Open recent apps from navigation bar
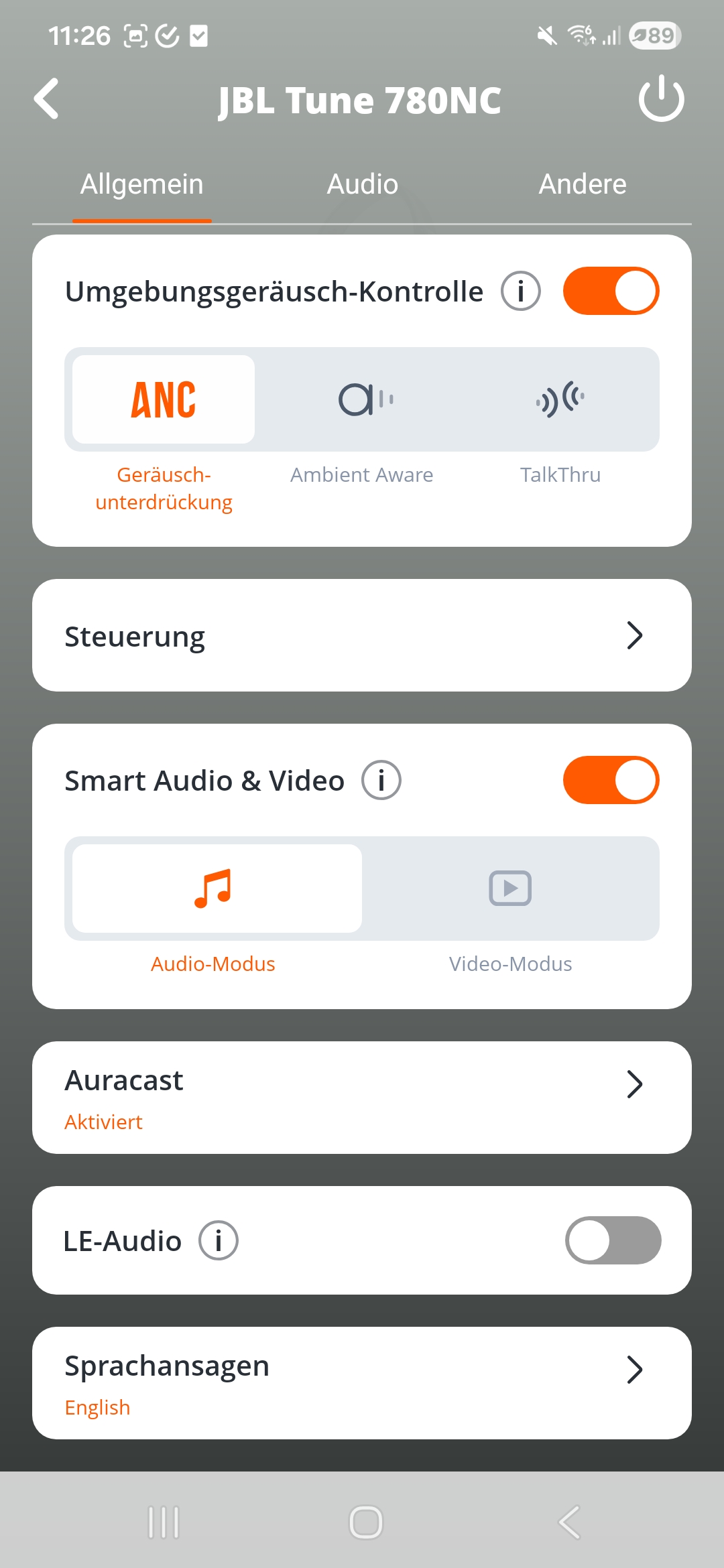Viewport: 724px width, 1568px height. (164, 1522)
